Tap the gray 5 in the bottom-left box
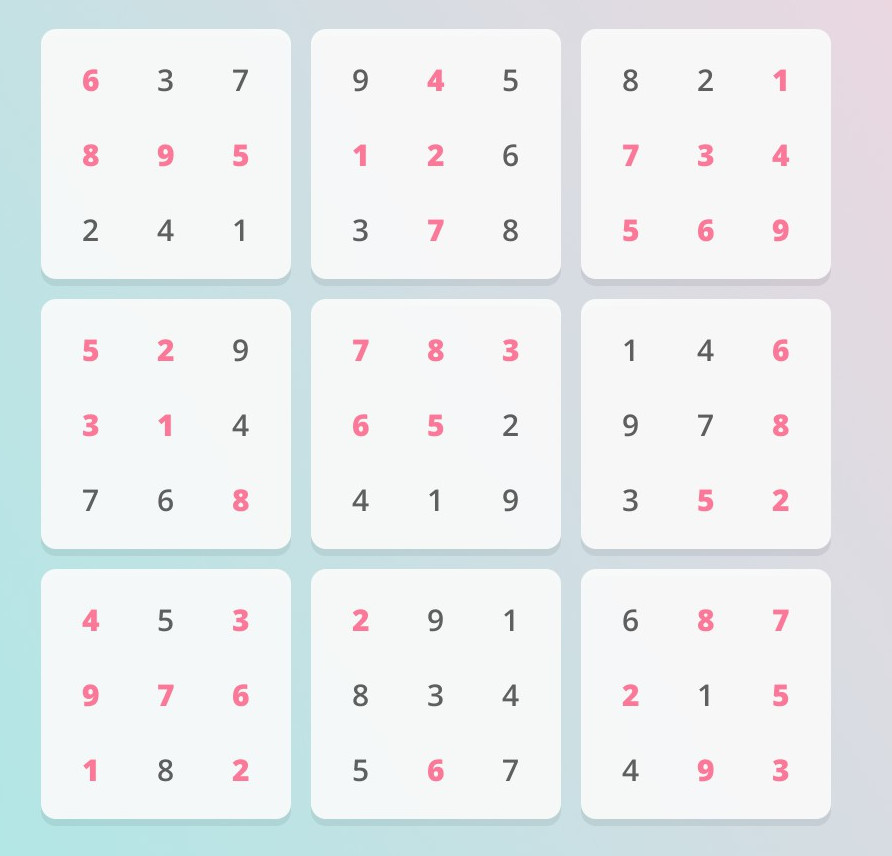Image resolution: width=892 pixels, height=856 pixels. tap(165, 621)
